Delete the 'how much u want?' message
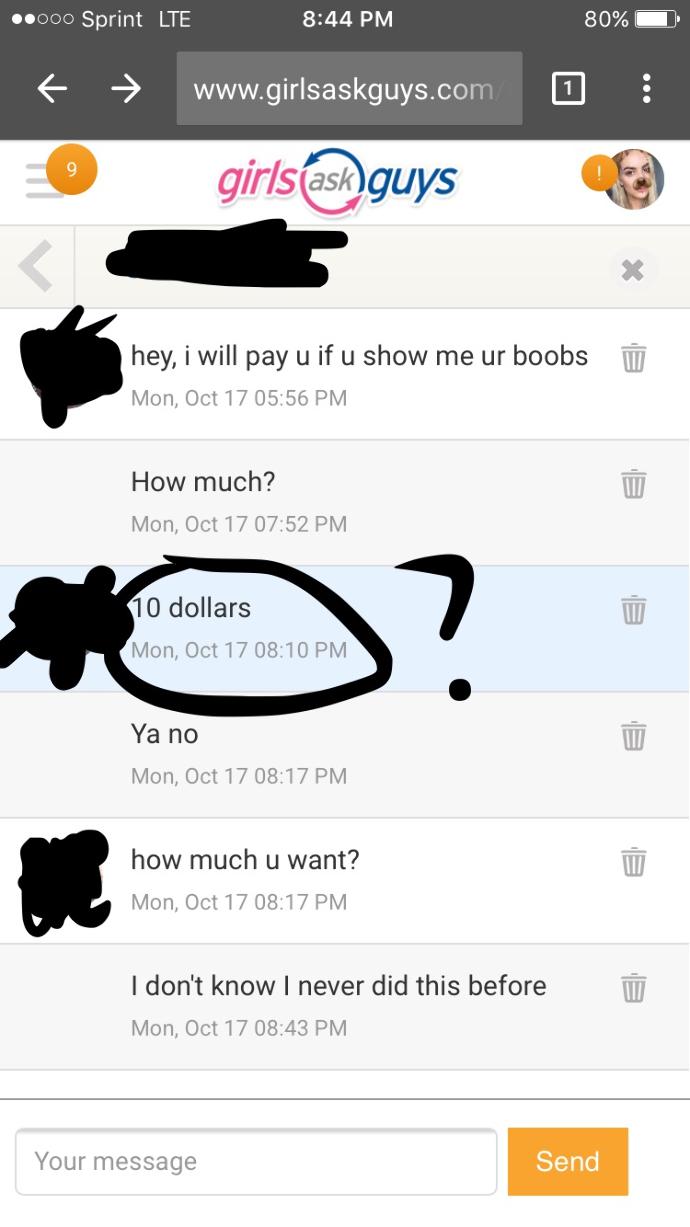This screenshot has width=690, height=1227. tap(633, 861)
